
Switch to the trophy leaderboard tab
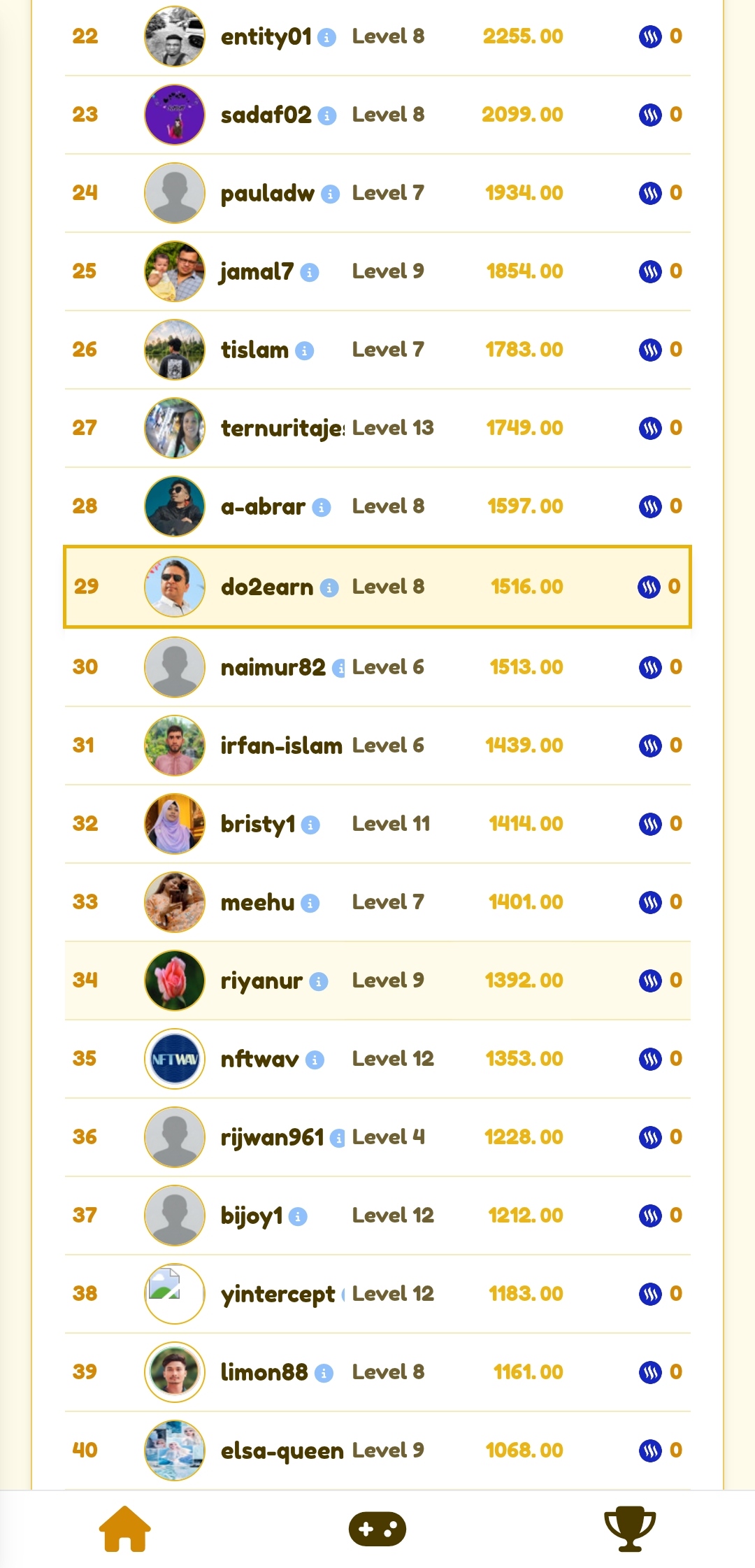pyautogui.click(x=630, y=1529)
